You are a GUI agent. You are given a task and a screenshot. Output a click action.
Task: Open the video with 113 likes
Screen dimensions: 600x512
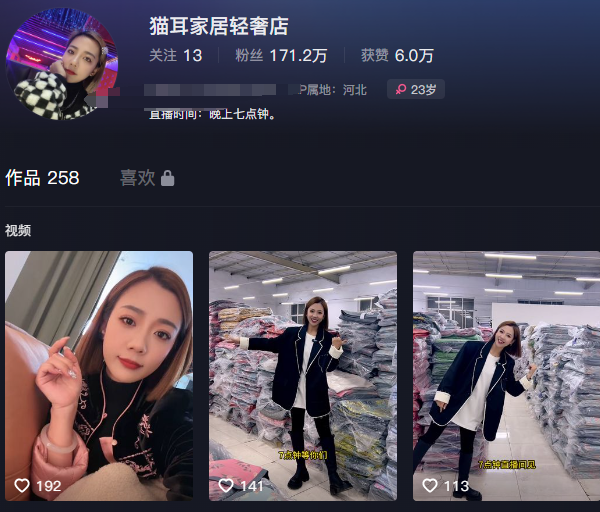(506, 375)
